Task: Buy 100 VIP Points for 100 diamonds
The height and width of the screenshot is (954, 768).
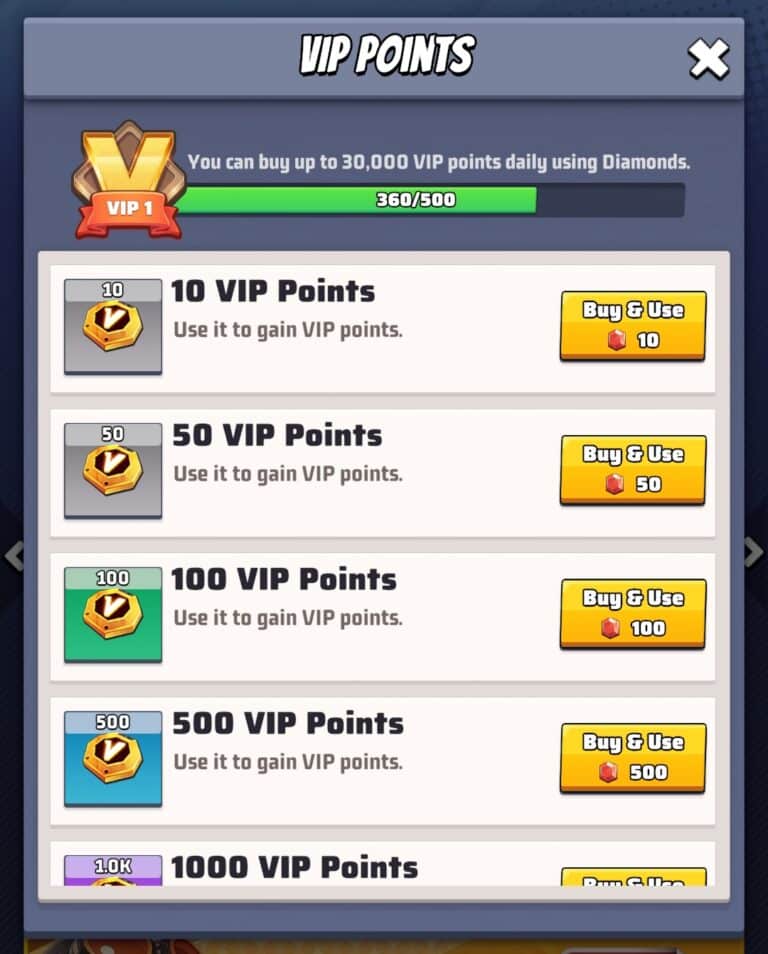Action: coord(633,613)
